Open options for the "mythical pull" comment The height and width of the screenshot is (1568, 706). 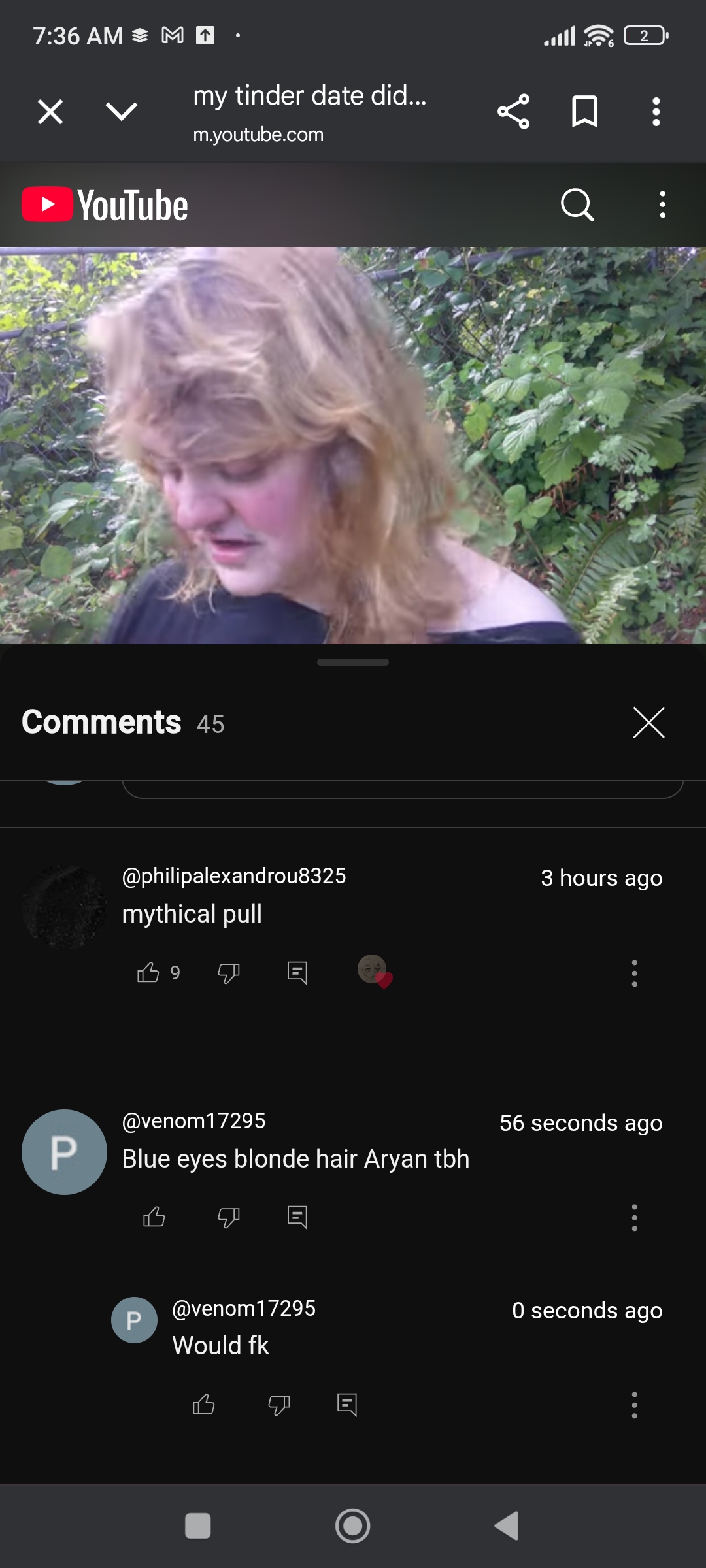[x=634, y=973]
